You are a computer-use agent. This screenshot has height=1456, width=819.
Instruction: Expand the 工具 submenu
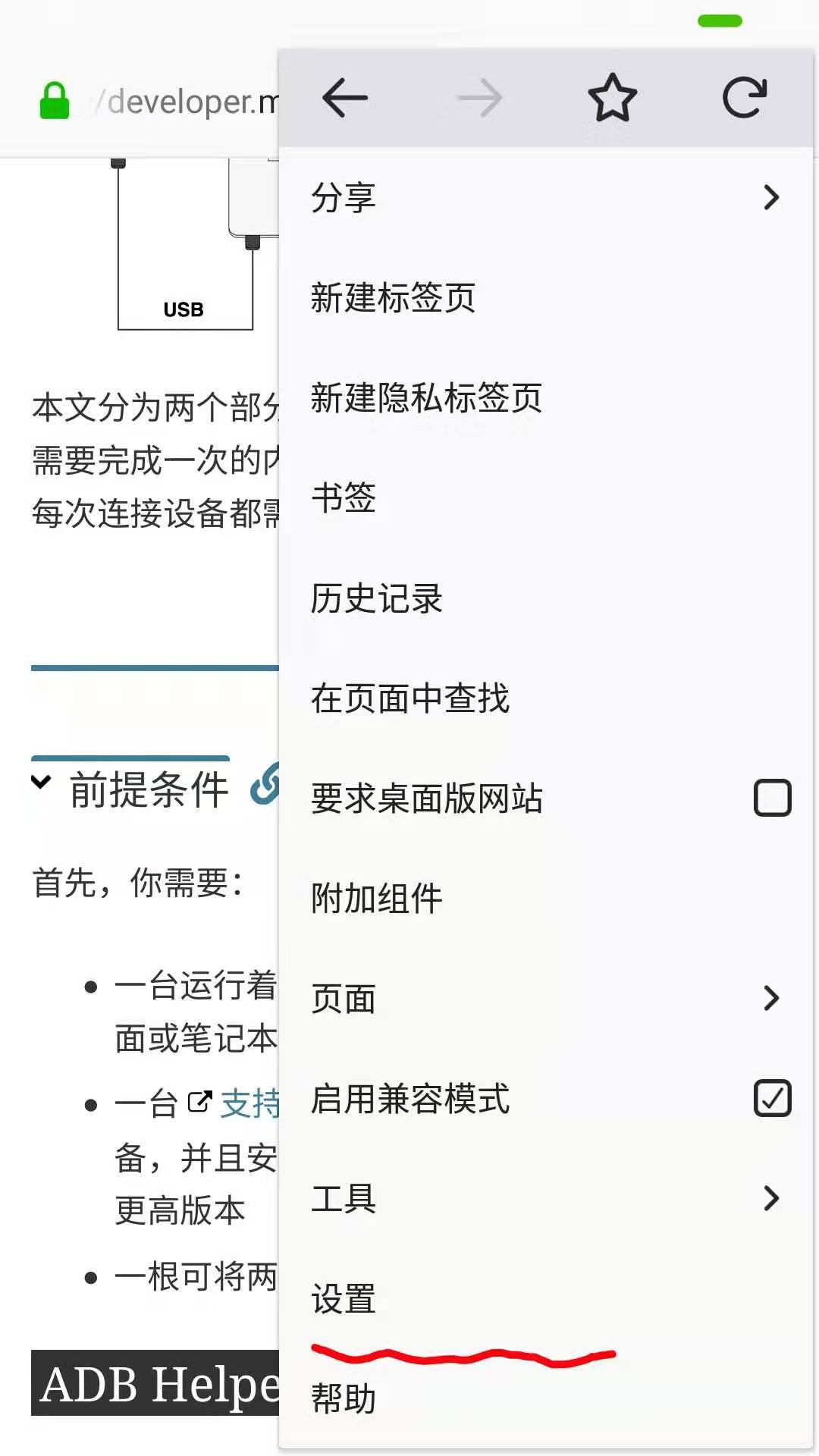click(x=772, y=1198)
